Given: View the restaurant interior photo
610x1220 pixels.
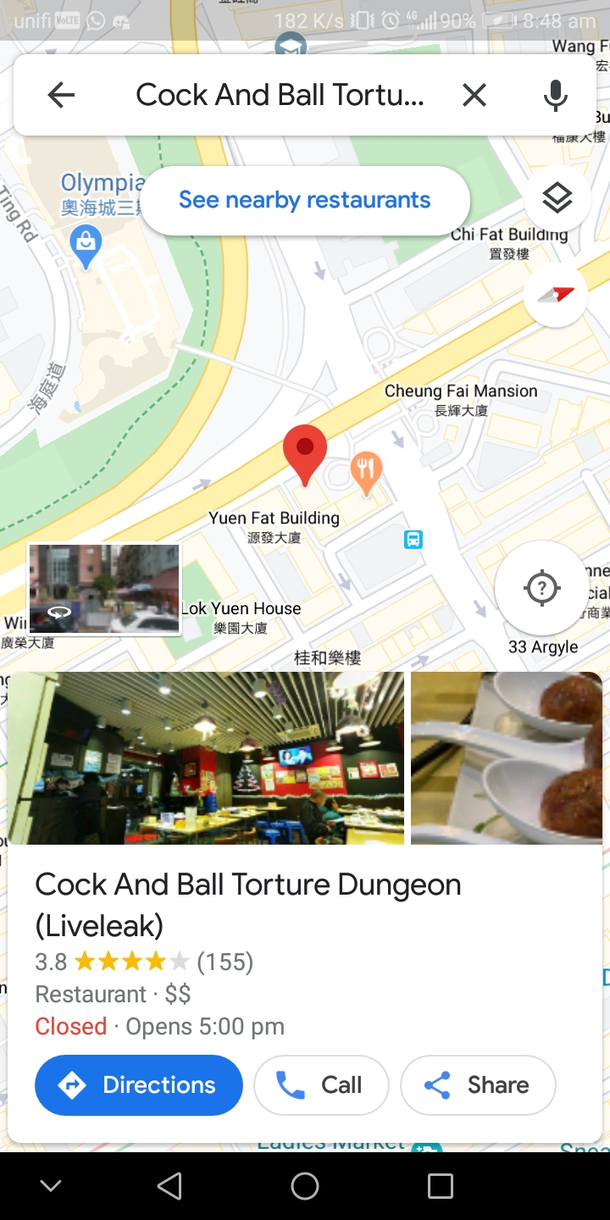Looking at the screenshot, I should tap(206, 758).
